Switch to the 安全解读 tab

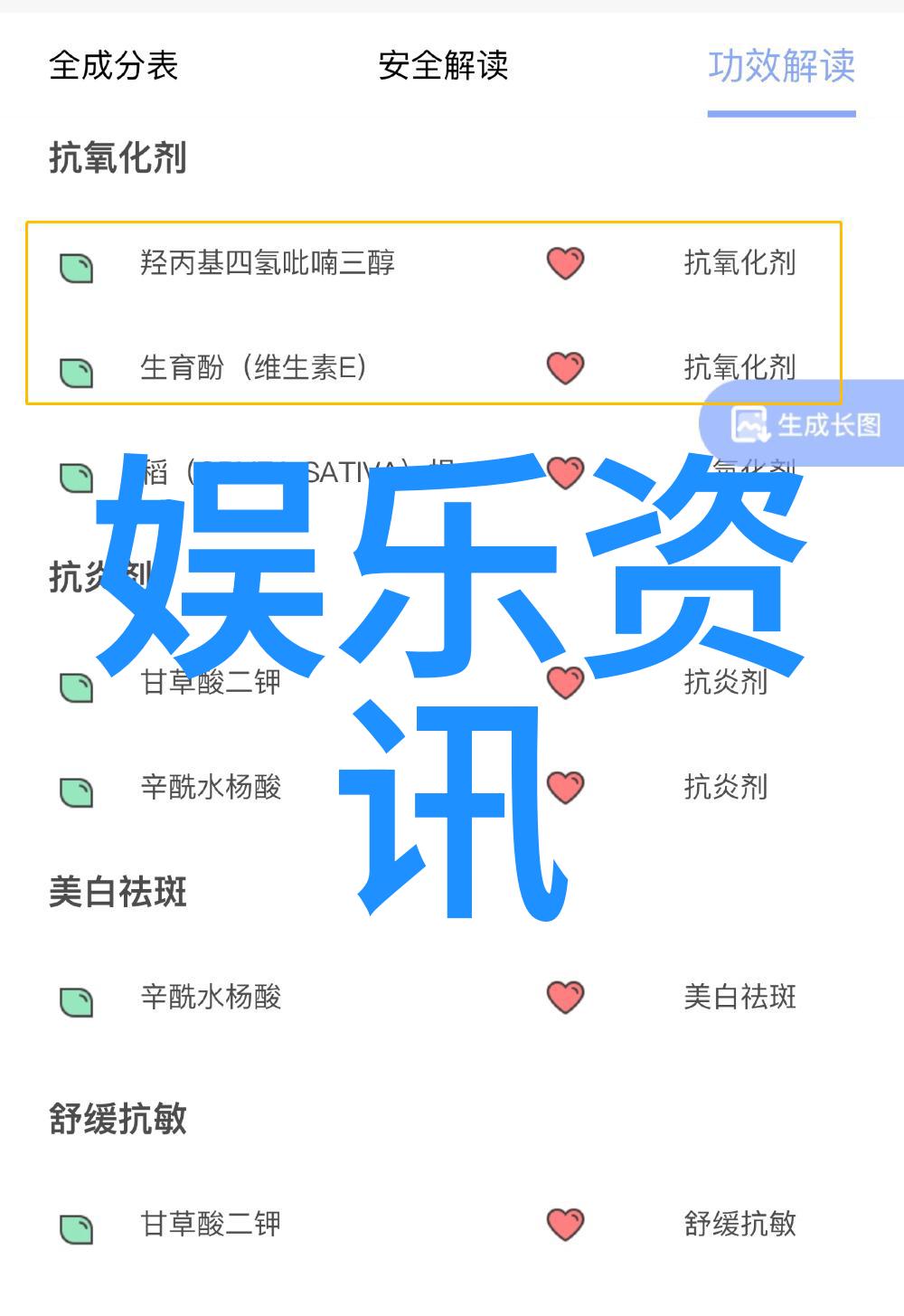pyautogui.click(x=443, y=66)
